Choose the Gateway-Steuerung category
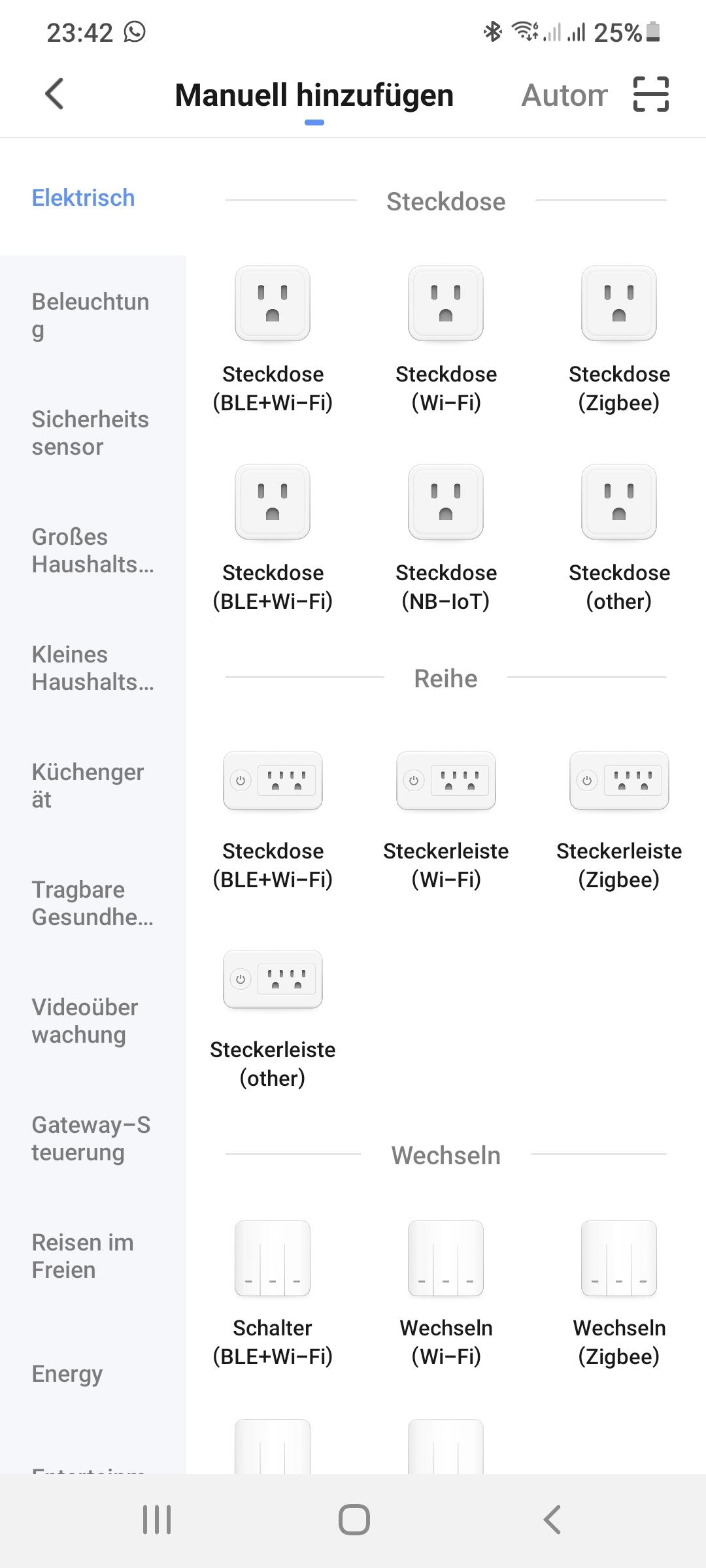 coord(93,1138)
